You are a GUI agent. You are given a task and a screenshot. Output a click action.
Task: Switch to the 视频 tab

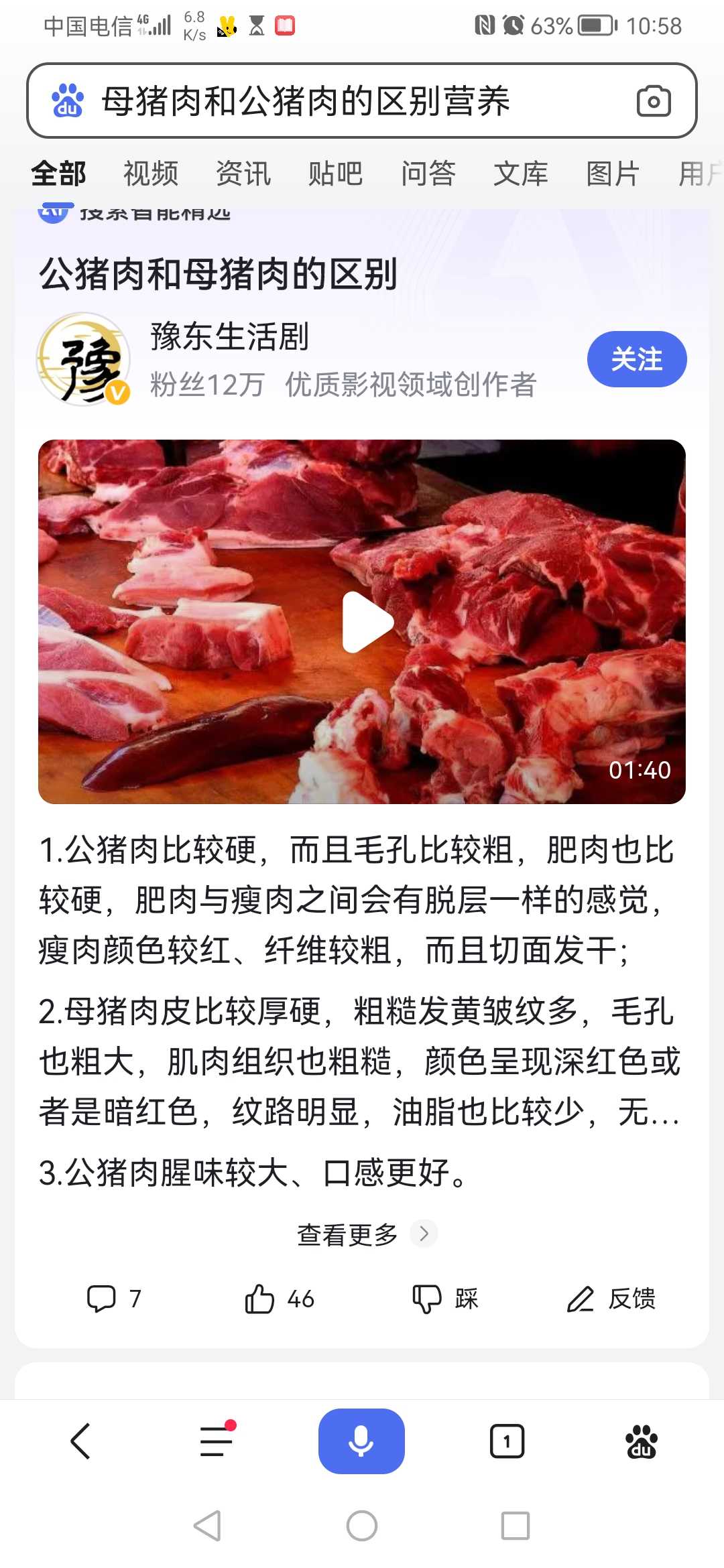point(151,174)
